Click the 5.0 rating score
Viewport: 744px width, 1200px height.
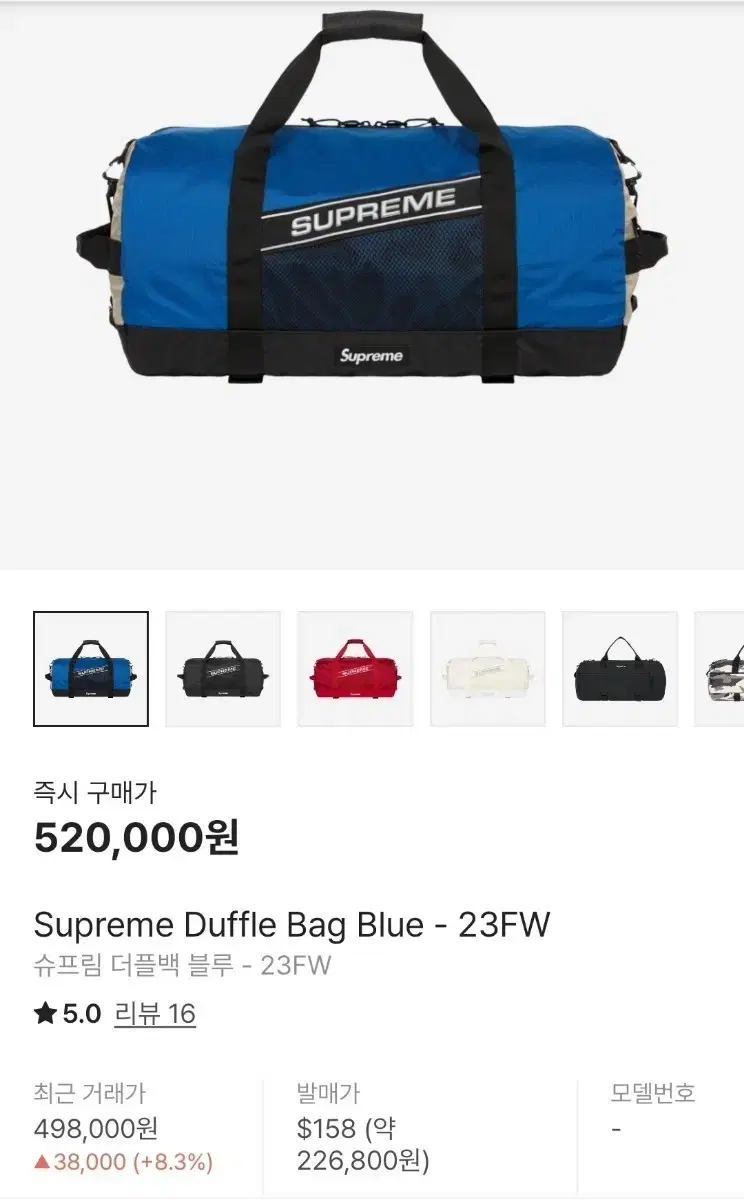tap(73, 1012)
